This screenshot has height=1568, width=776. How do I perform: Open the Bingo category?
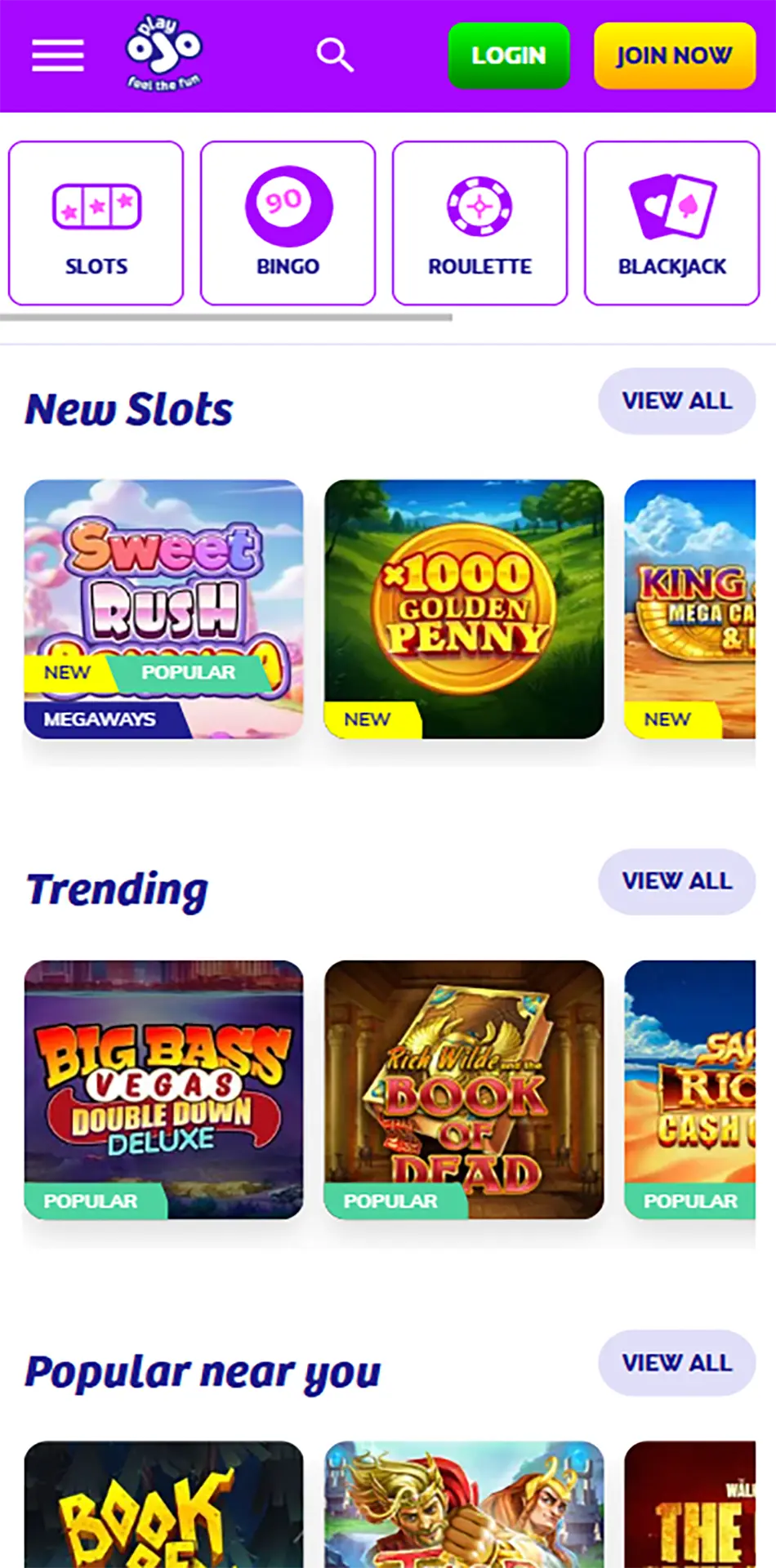[x=288, y=223]
